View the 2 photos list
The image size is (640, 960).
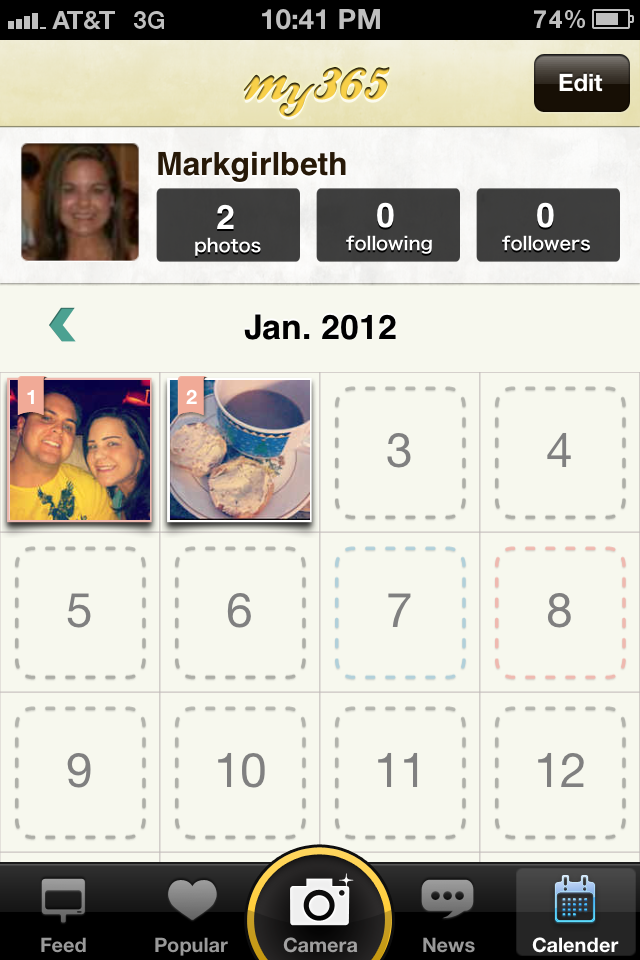click(227, 225)
